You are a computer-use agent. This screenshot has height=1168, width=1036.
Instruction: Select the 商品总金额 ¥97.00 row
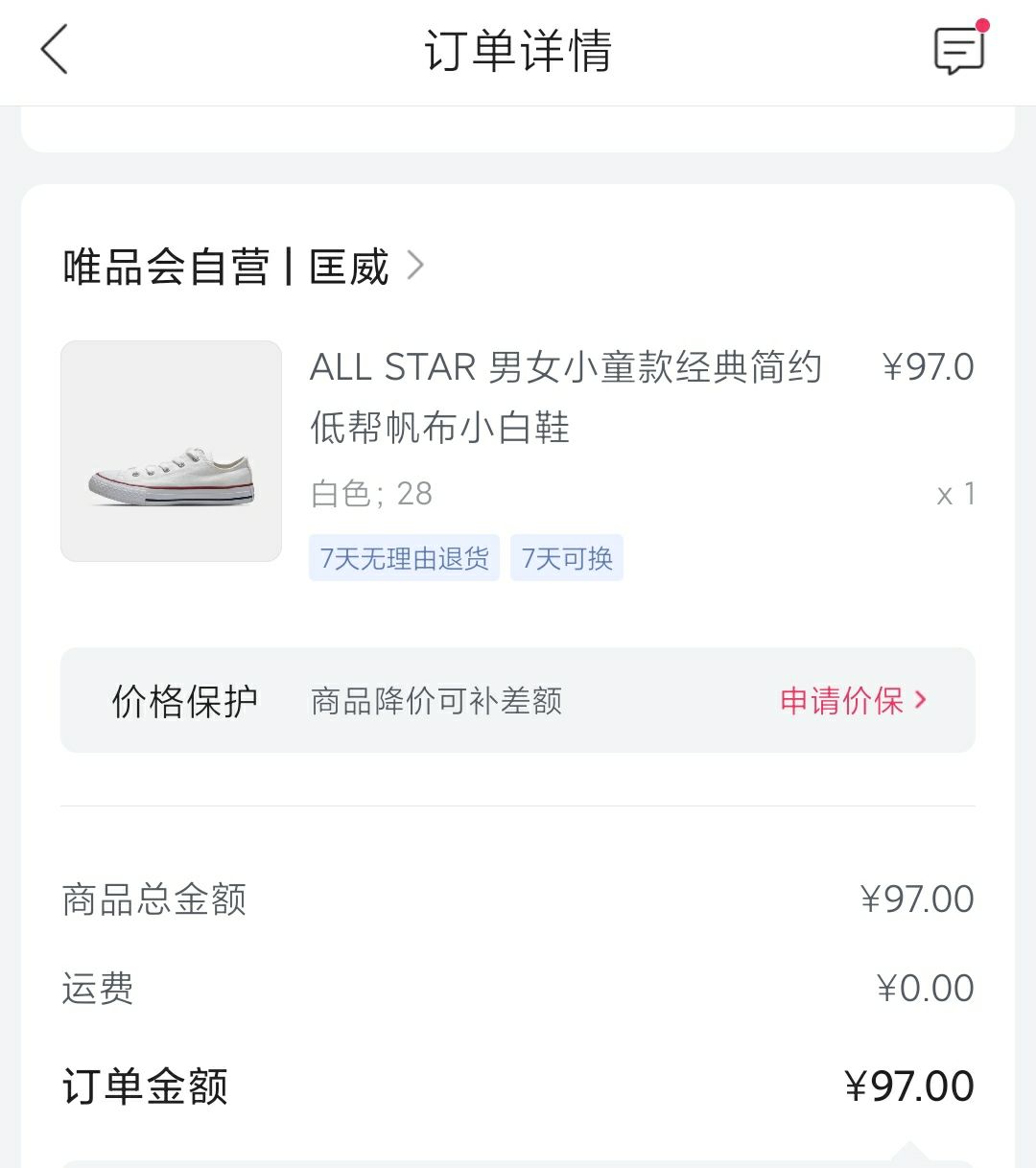point(518,899)
